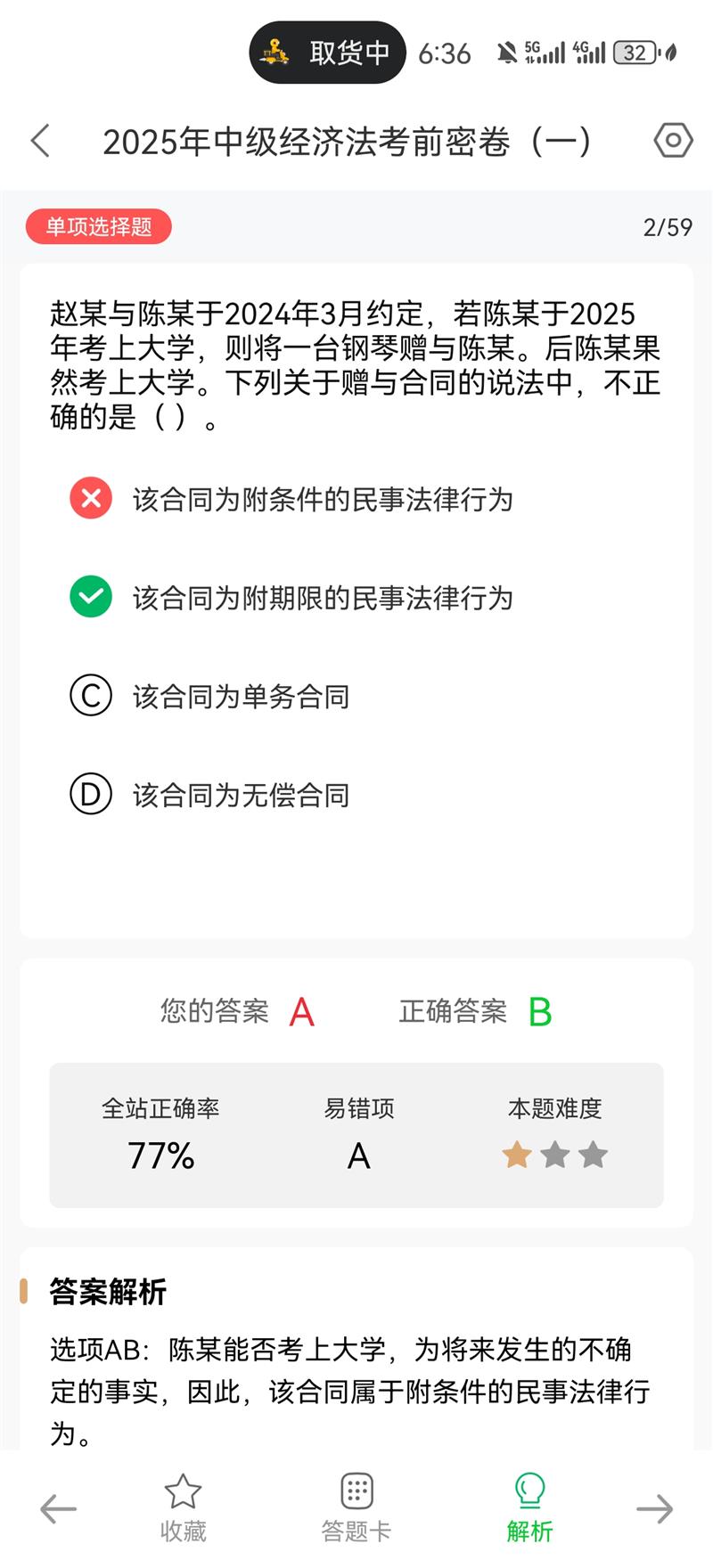Choose option C 该合同为单务合同
Image resolution: width=713 pixels, height=1568 pixels.
pyautogui.click(x=241, y=697)
